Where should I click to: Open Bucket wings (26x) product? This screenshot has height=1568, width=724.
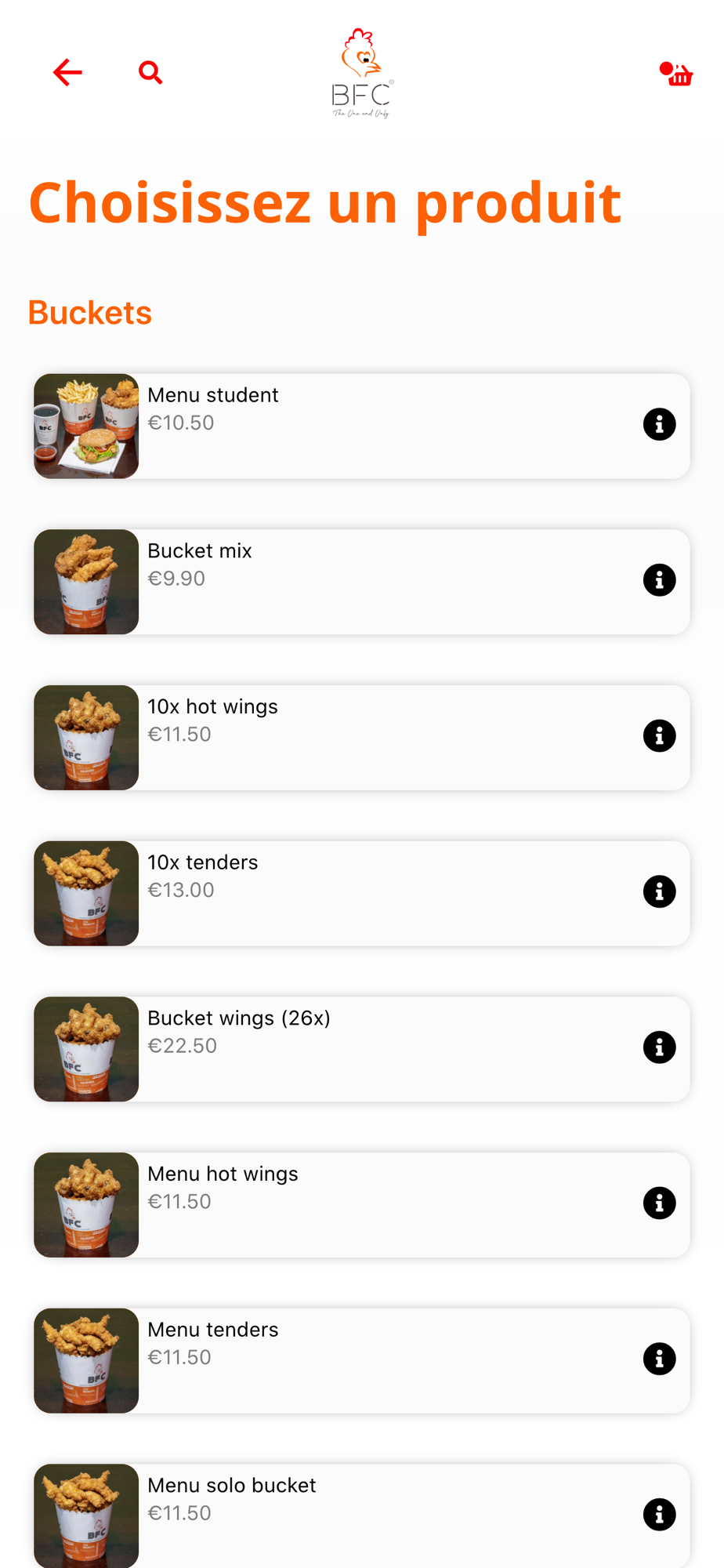pos(361,1049)
